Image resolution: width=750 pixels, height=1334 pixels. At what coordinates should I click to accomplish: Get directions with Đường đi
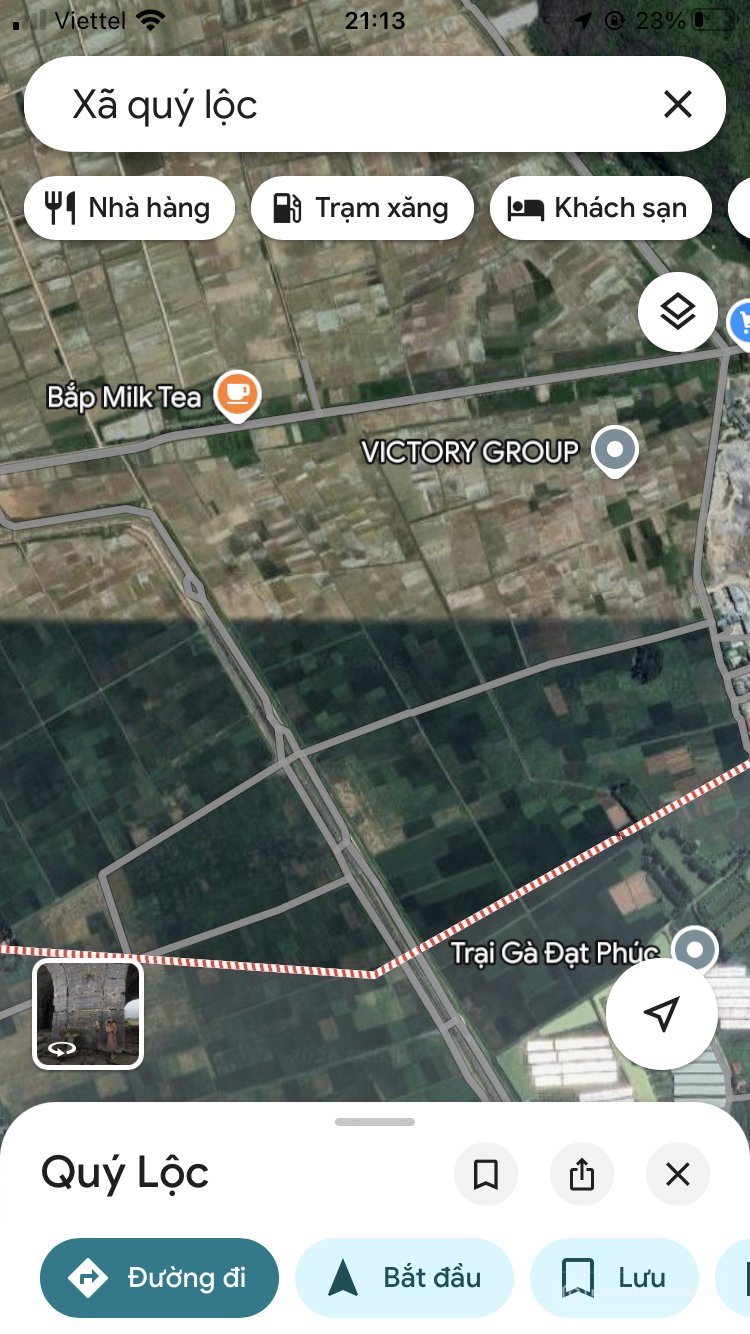pyautogui.click(x=159, y=1278)
